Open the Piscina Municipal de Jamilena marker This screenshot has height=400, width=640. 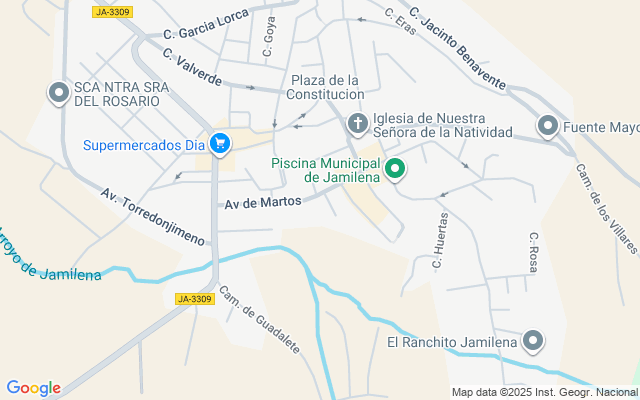click(395, 169)
